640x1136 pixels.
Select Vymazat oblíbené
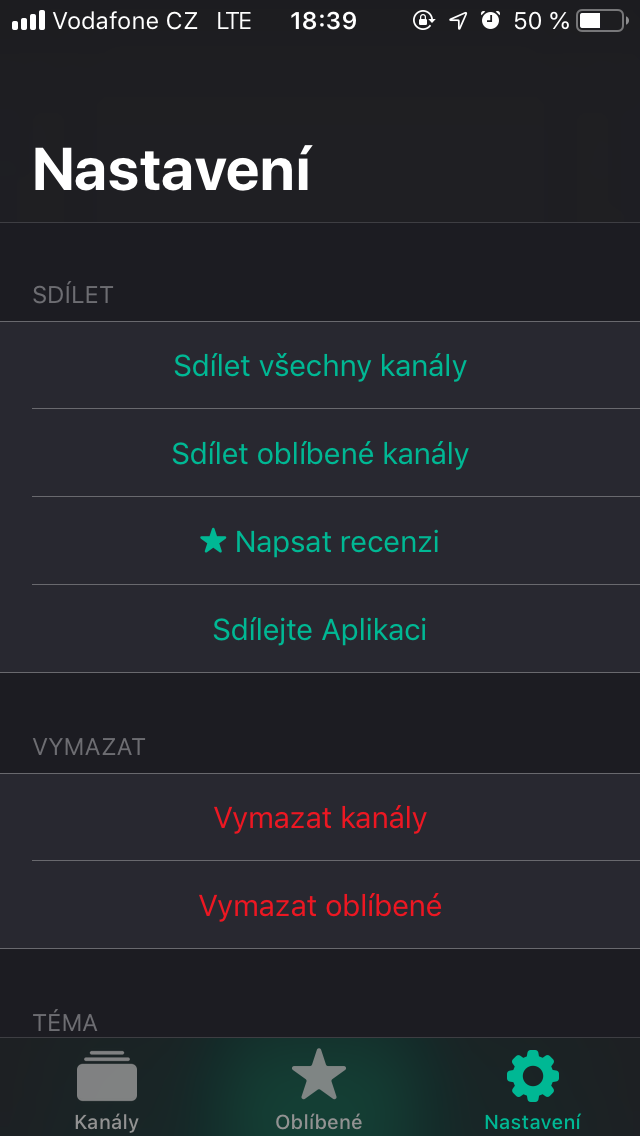(320, 906)
